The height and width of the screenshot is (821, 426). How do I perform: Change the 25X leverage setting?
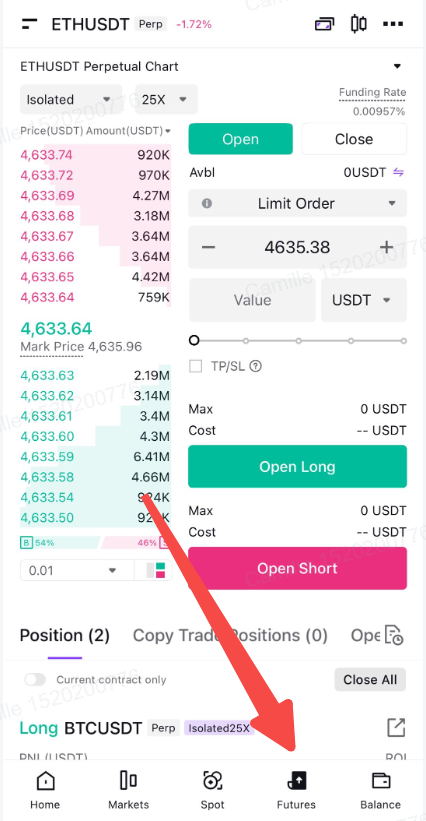tap(166, 99)
